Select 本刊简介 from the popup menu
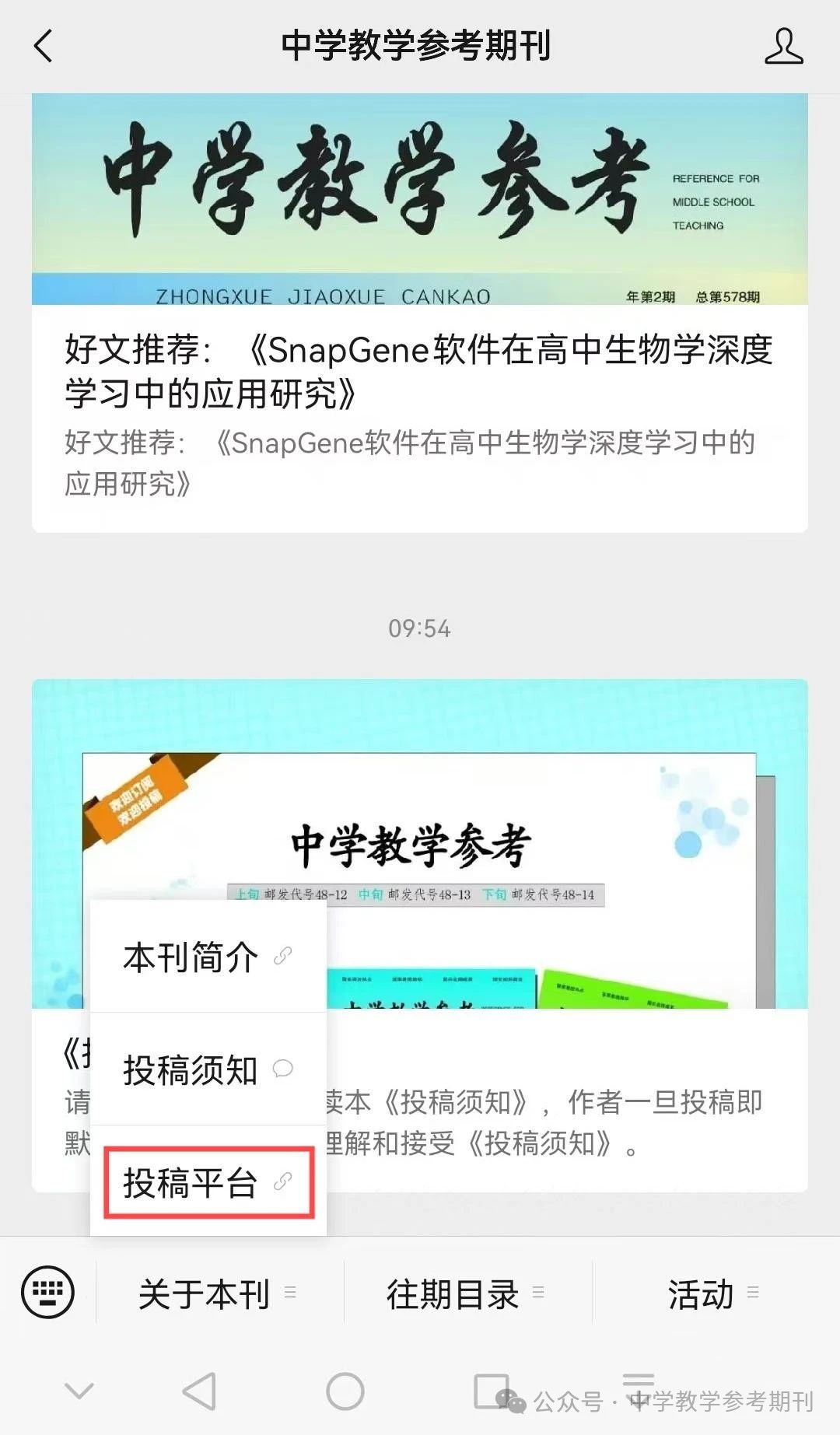The width and height of the screenshot is (840, 1435). (207, 957)
